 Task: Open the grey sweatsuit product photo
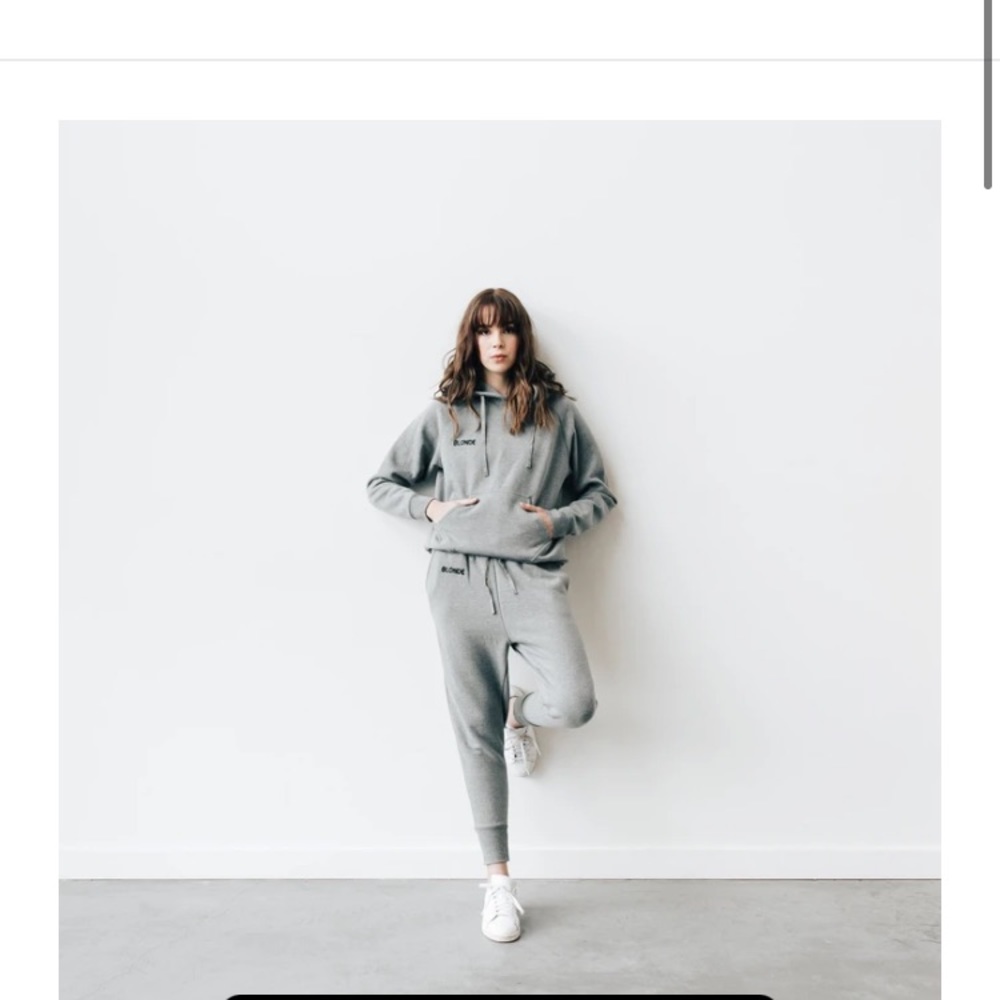[x=499, y=559]
